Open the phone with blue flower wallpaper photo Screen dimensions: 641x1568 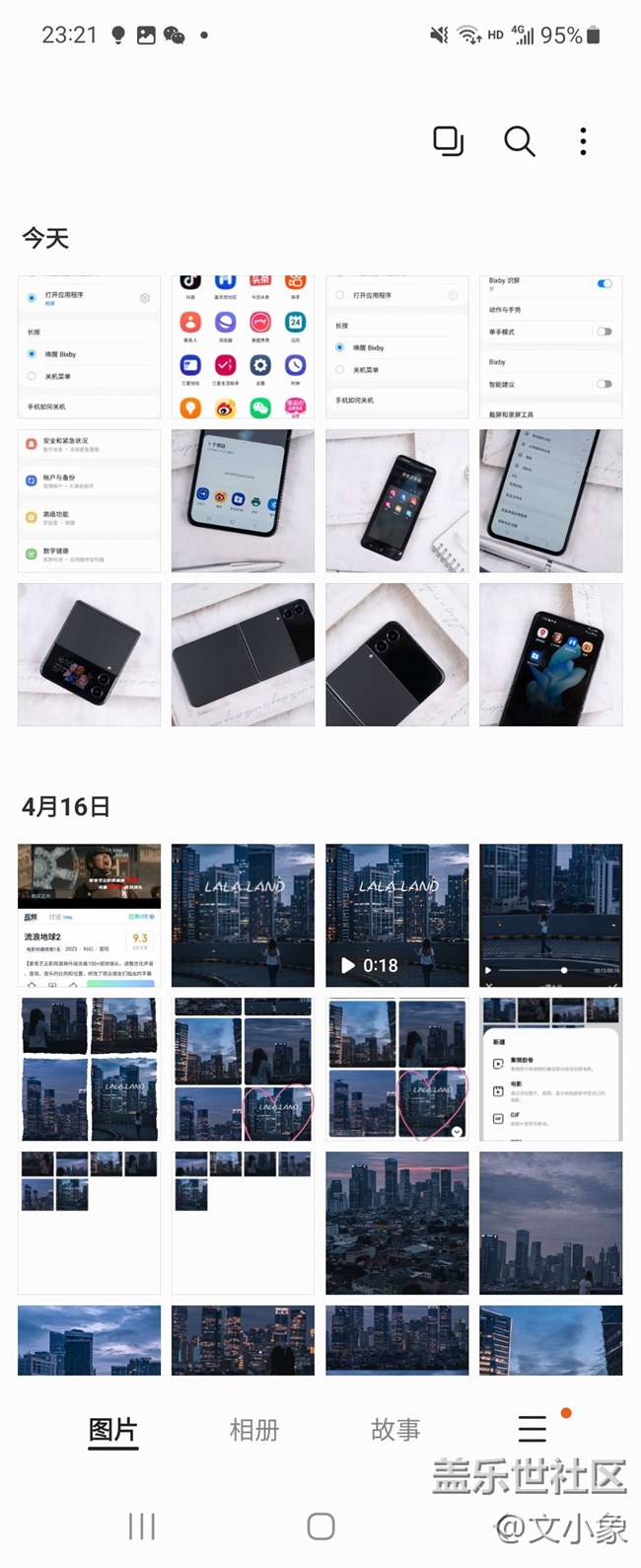[x=550, y=654]
